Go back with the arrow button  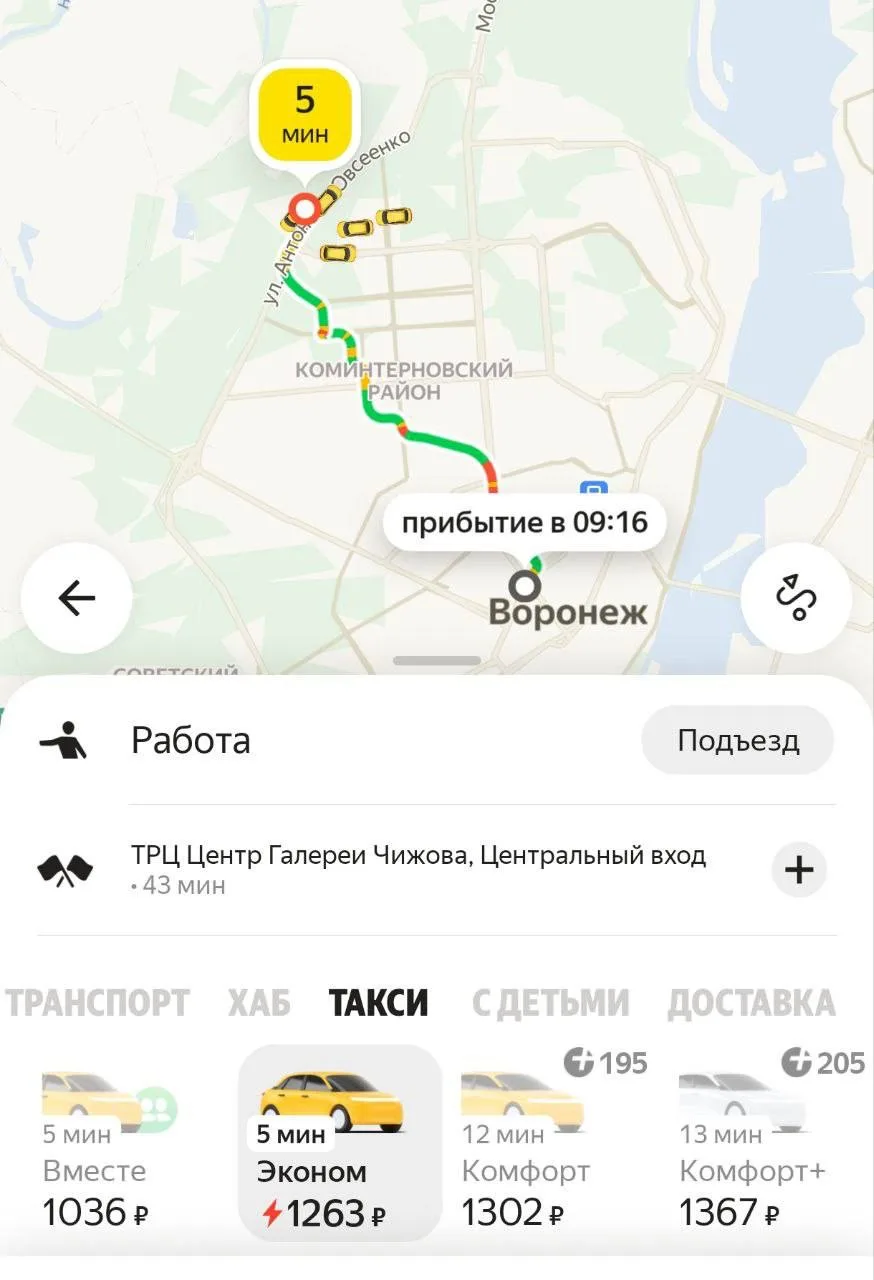(x=76, y=598)
